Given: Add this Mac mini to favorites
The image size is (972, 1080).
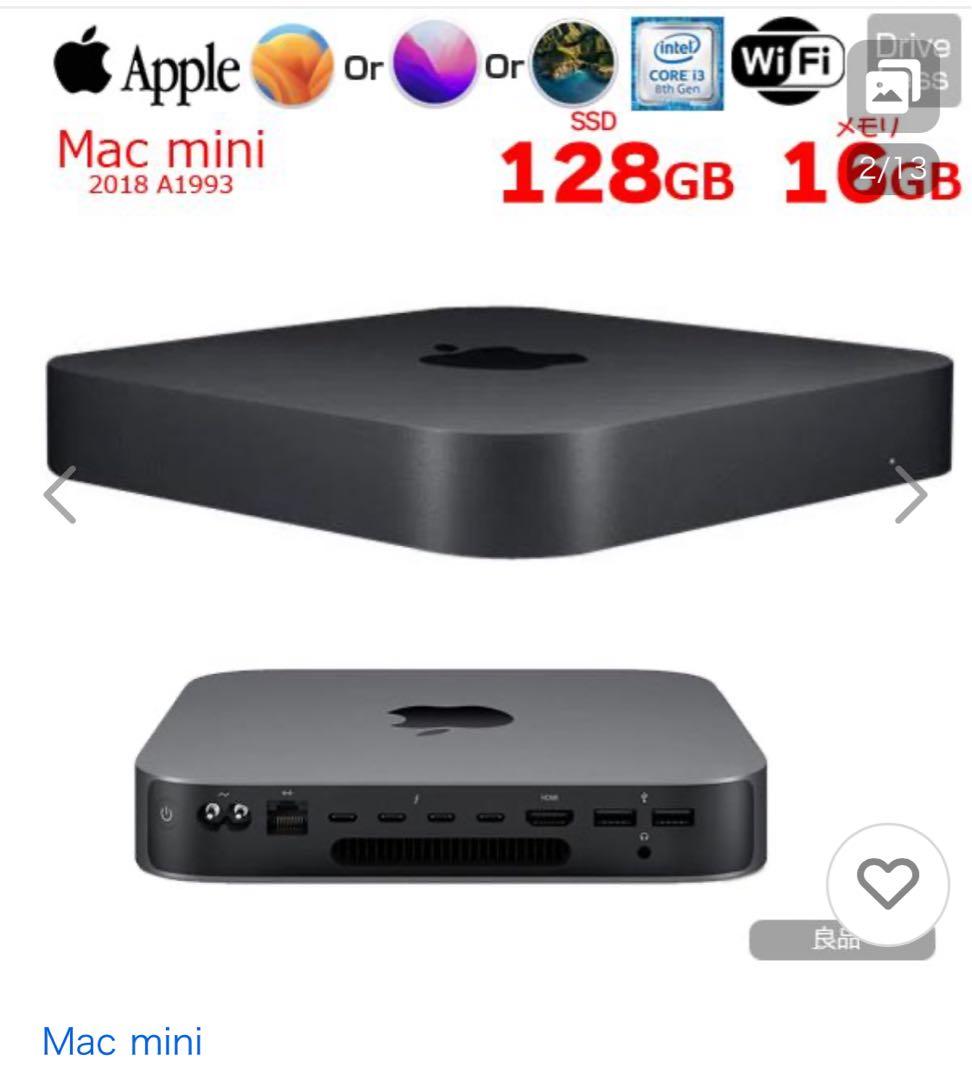Looking at the screenshot, I should pos(888,884).
